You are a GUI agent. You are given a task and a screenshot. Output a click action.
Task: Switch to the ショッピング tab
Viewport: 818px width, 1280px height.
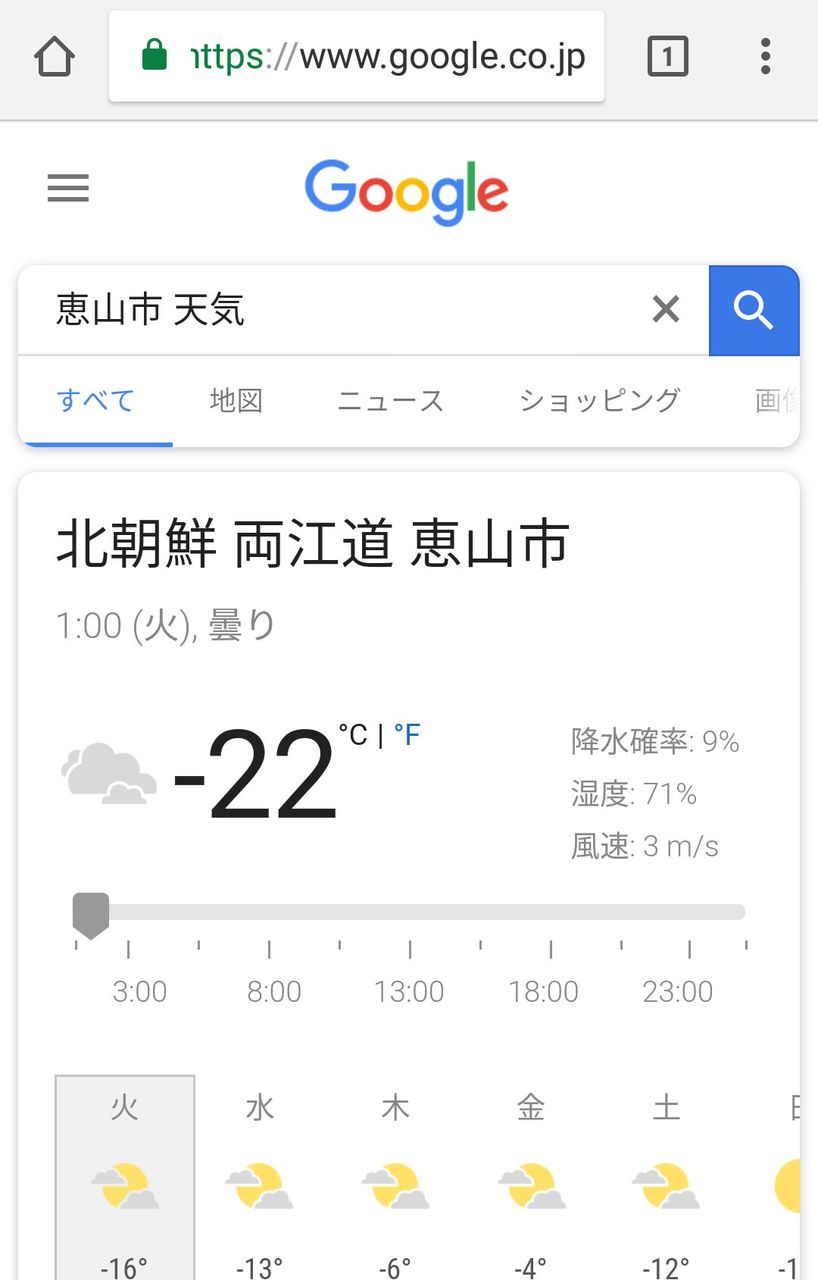click(x=600, y=401)
